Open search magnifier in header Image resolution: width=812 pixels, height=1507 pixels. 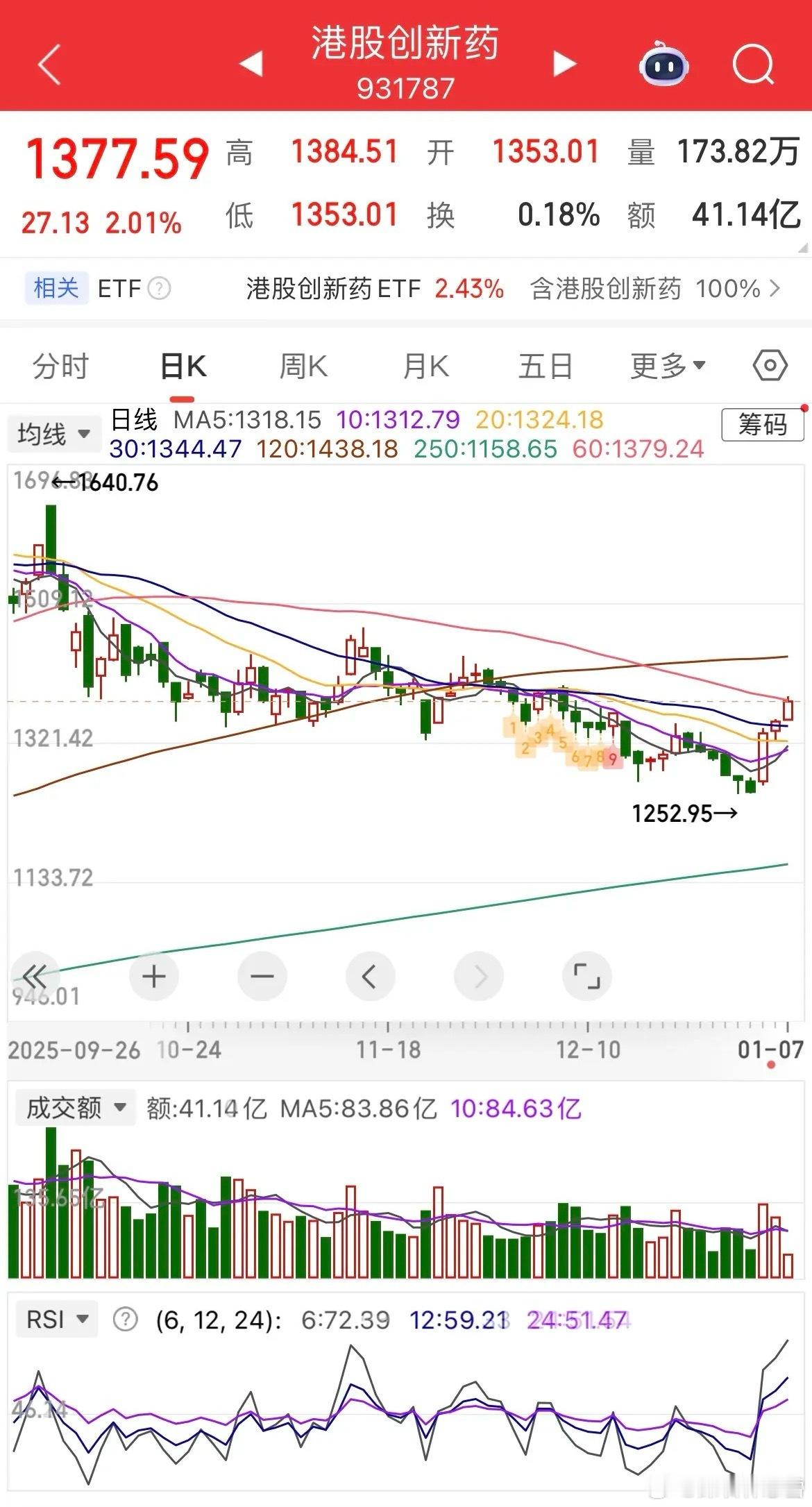click(753, 65)
